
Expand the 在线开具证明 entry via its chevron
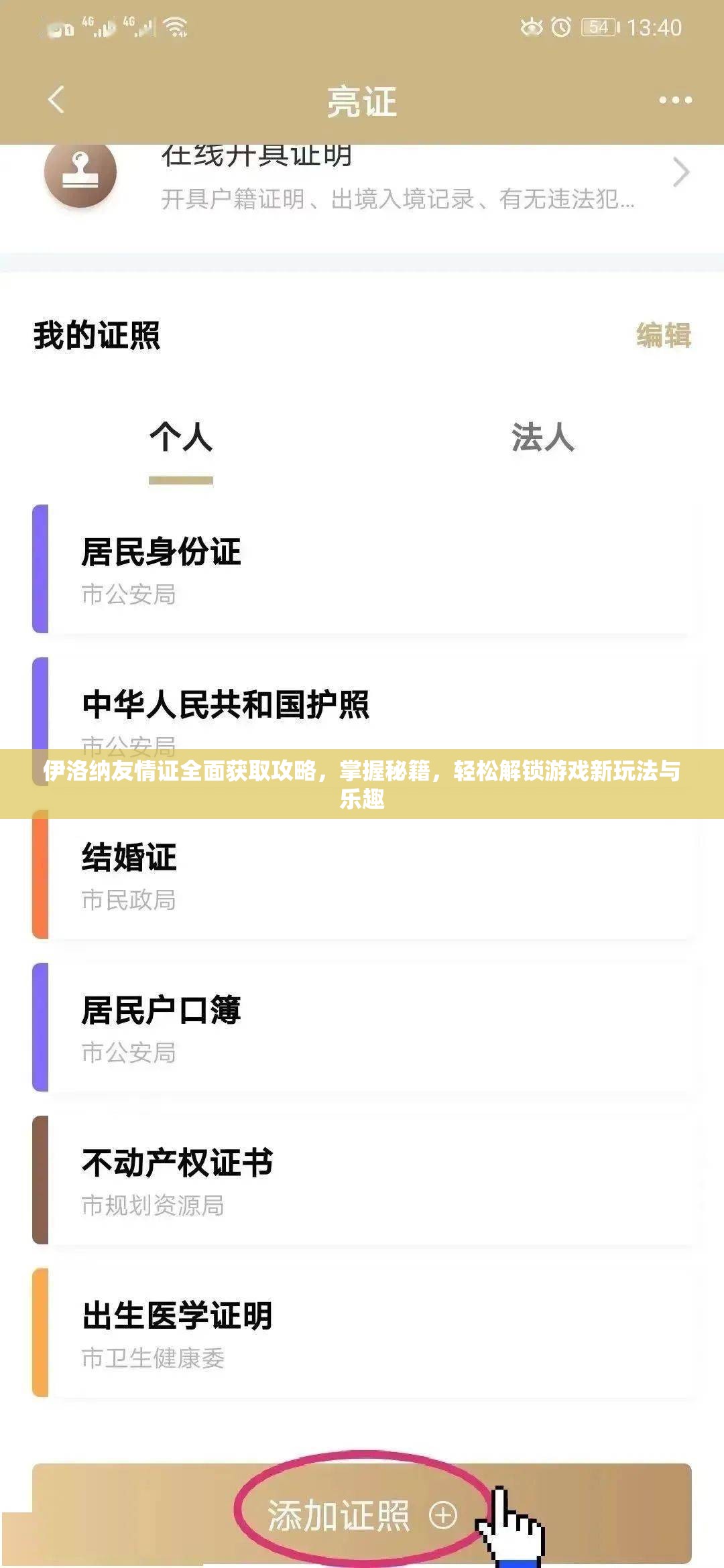click(680, 173)
